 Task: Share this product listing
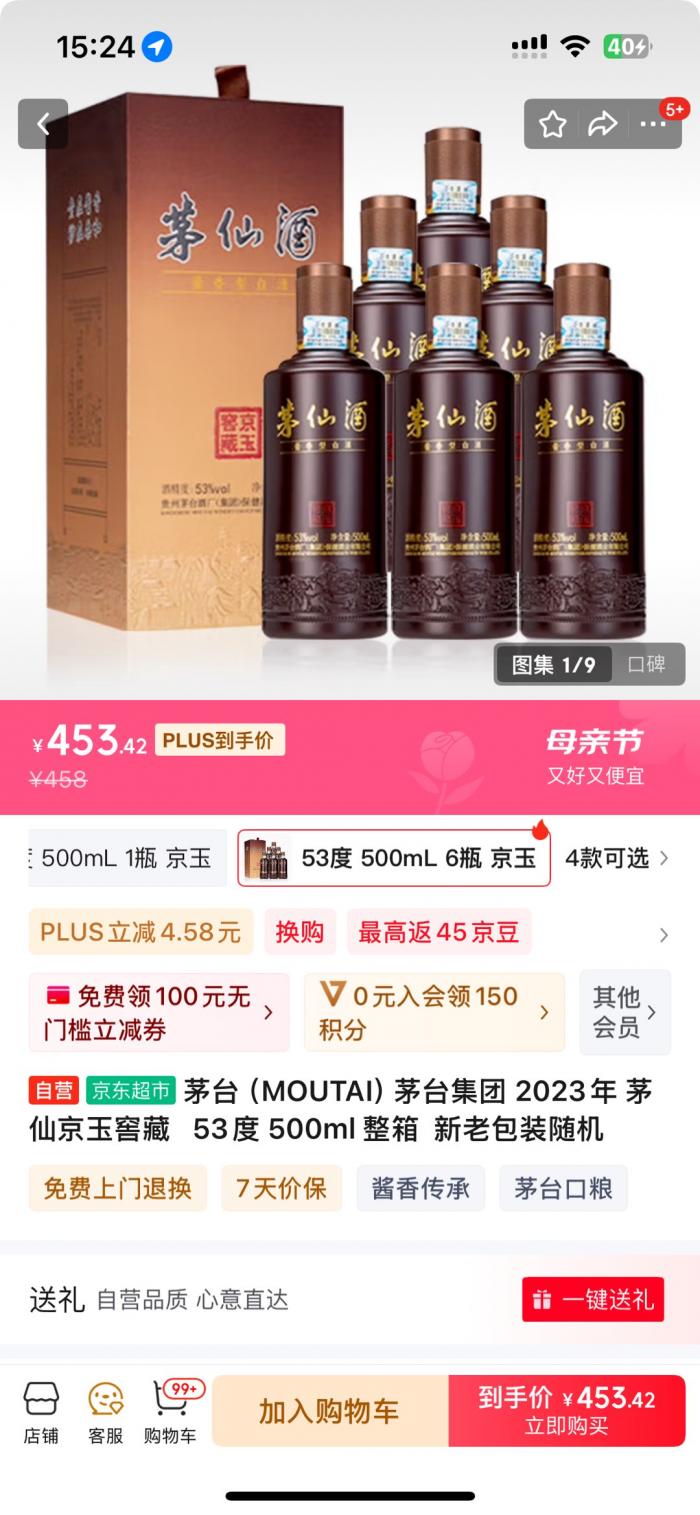[602, 124]
